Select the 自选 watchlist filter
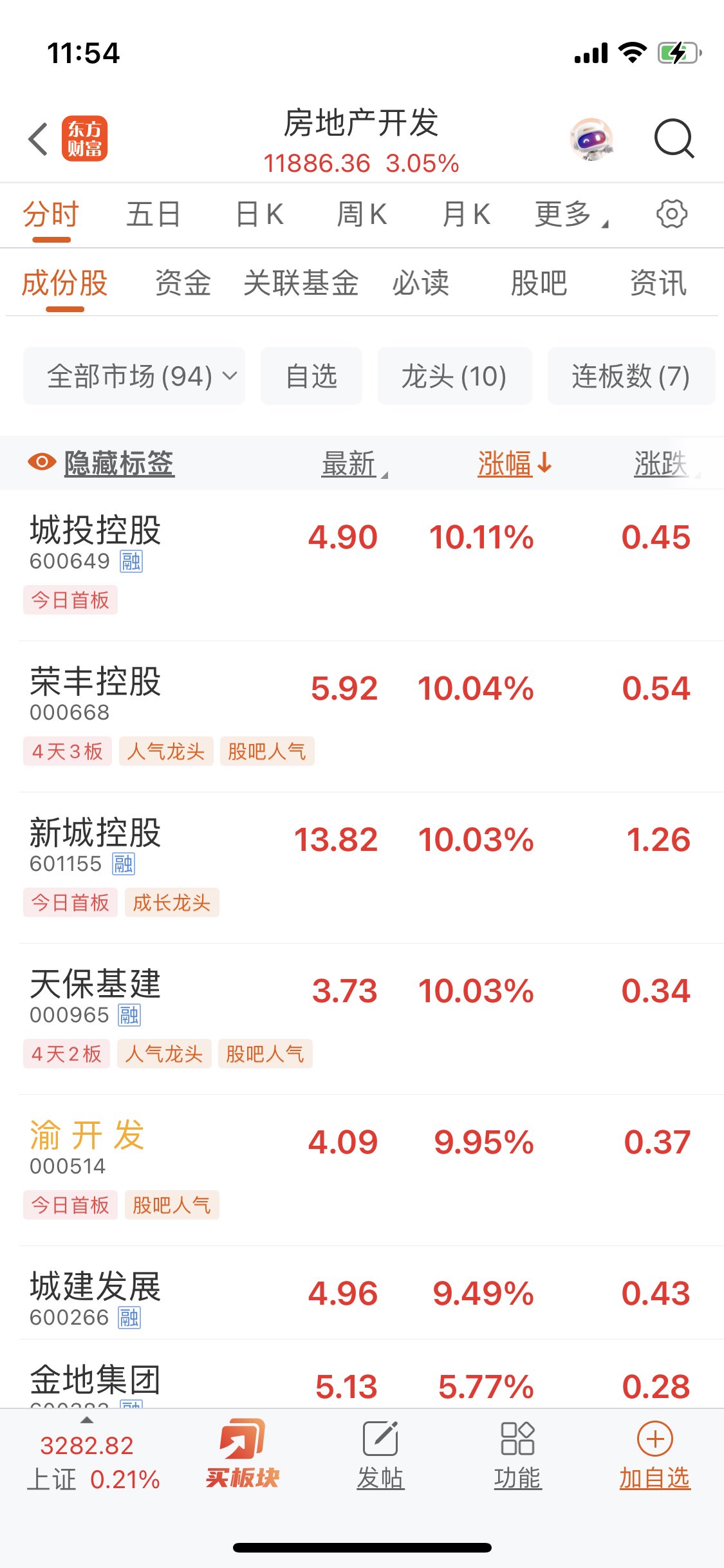 click(311, 377)
